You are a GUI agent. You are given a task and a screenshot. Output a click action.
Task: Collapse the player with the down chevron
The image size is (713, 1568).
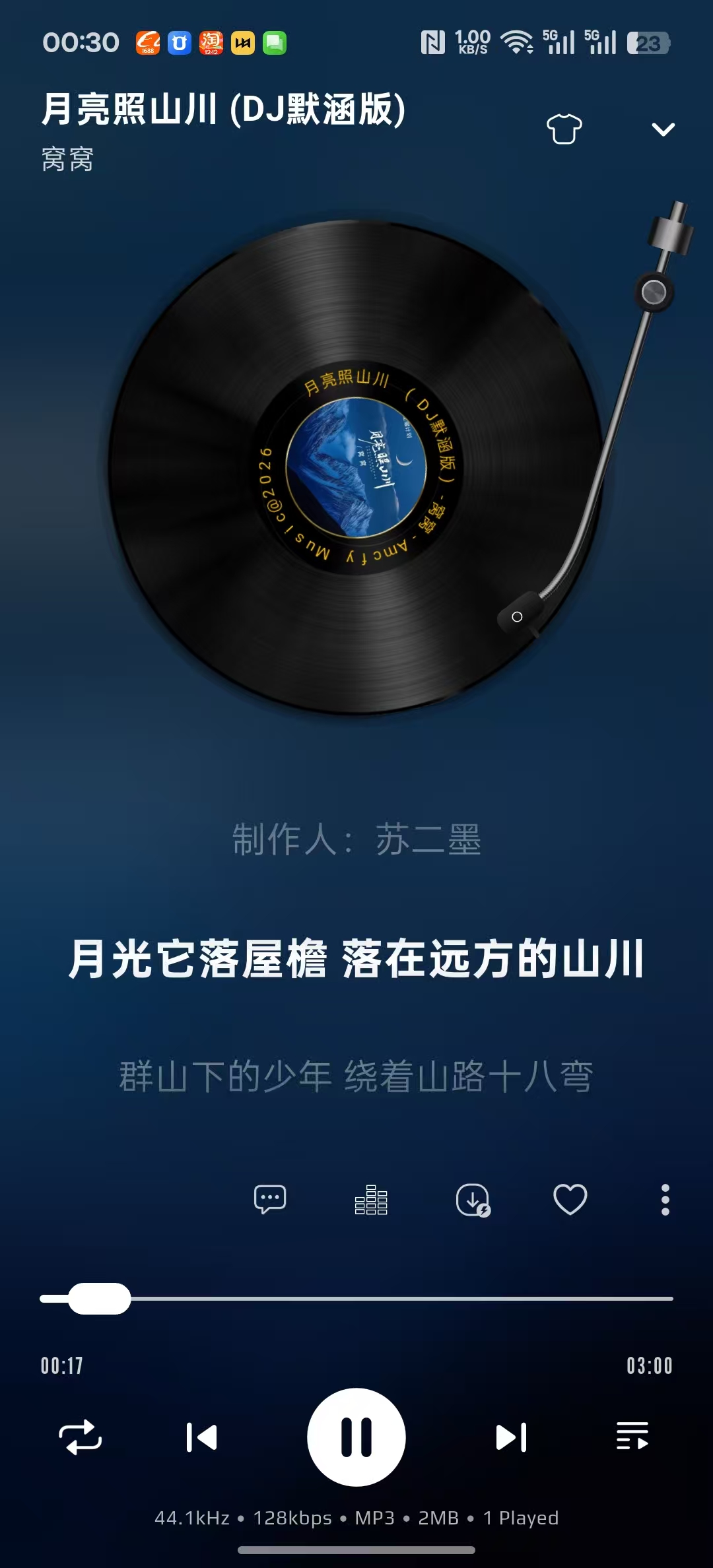(x=662, y=129)
